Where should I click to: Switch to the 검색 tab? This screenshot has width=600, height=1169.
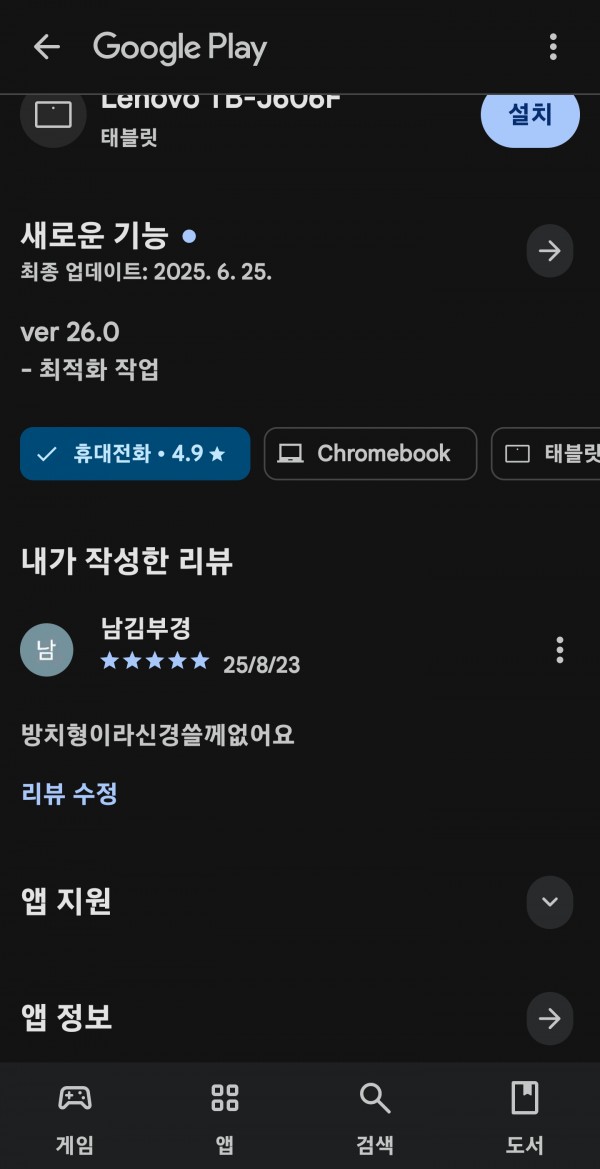click(x=375, y=1118)
